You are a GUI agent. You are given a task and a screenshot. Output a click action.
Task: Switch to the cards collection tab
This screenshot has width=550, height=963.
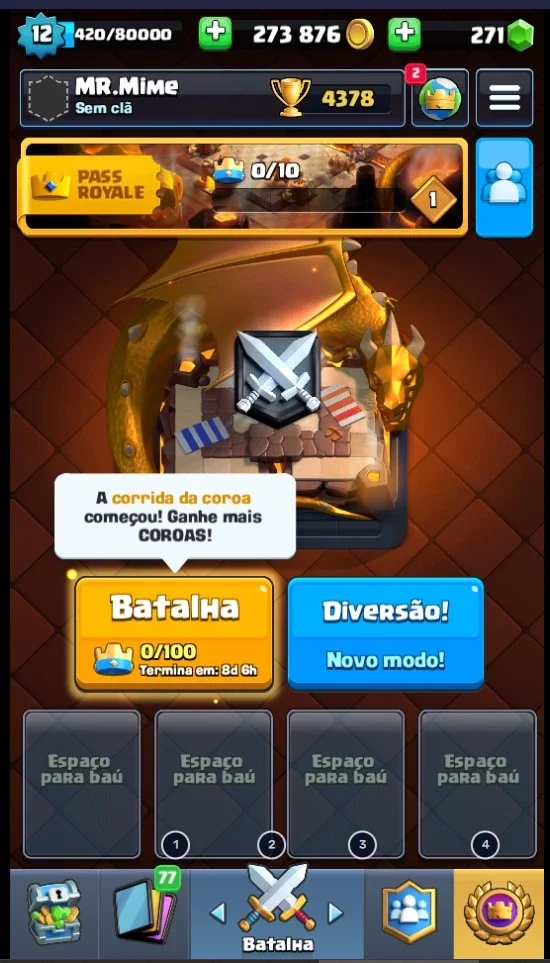pyautogui.click(x=145, y=911)
